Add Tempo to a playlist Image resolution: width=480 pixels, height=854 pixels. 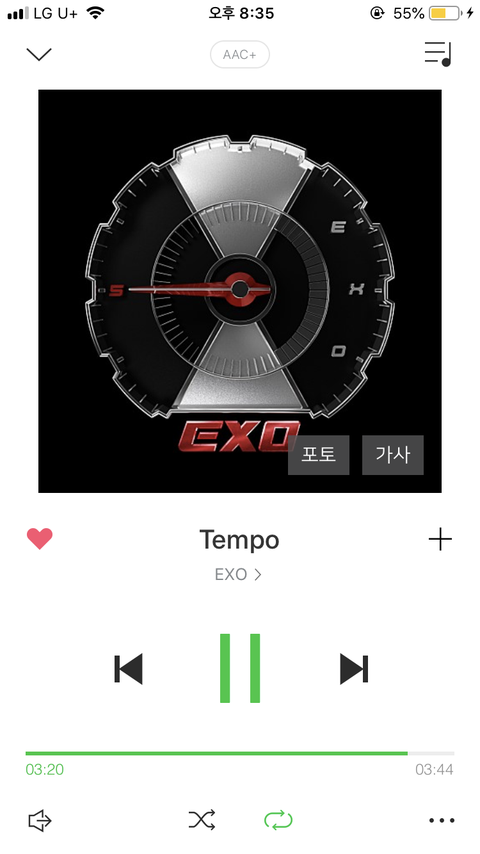tap(440, 539)
